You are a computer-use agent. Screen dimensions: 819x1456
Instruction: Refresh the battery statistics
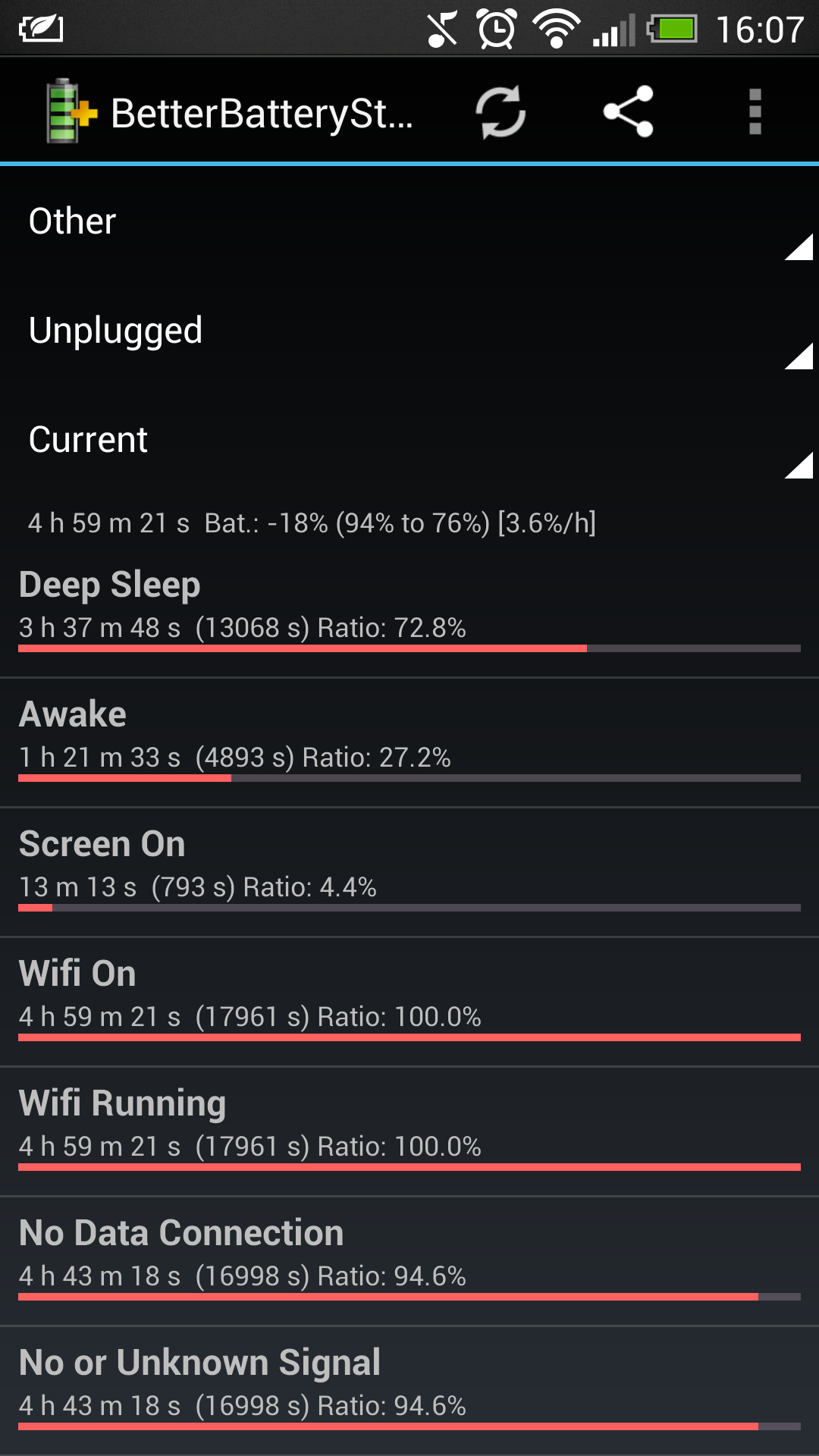[500, 112]
